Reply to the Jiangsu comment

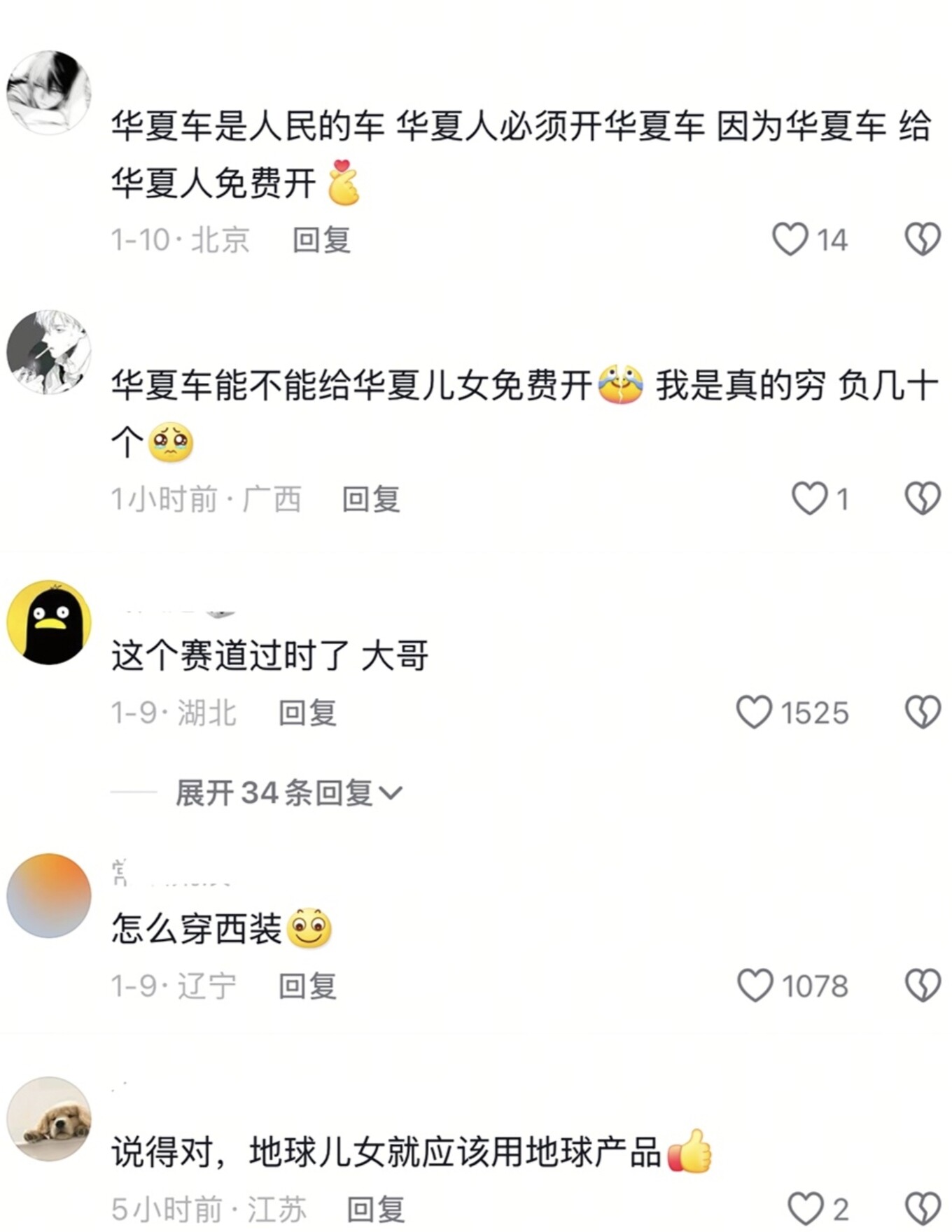coord(376,1209)
